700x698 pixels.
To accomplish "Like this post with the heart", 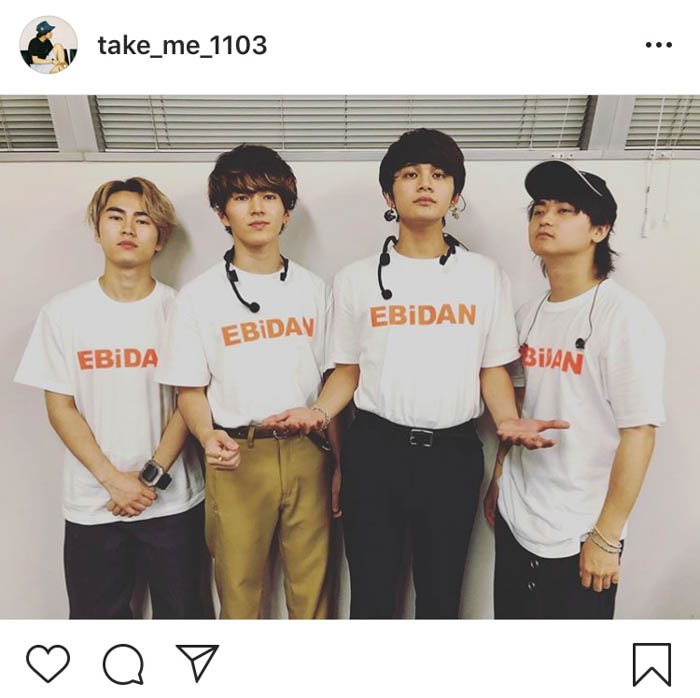I will [48, 663].
